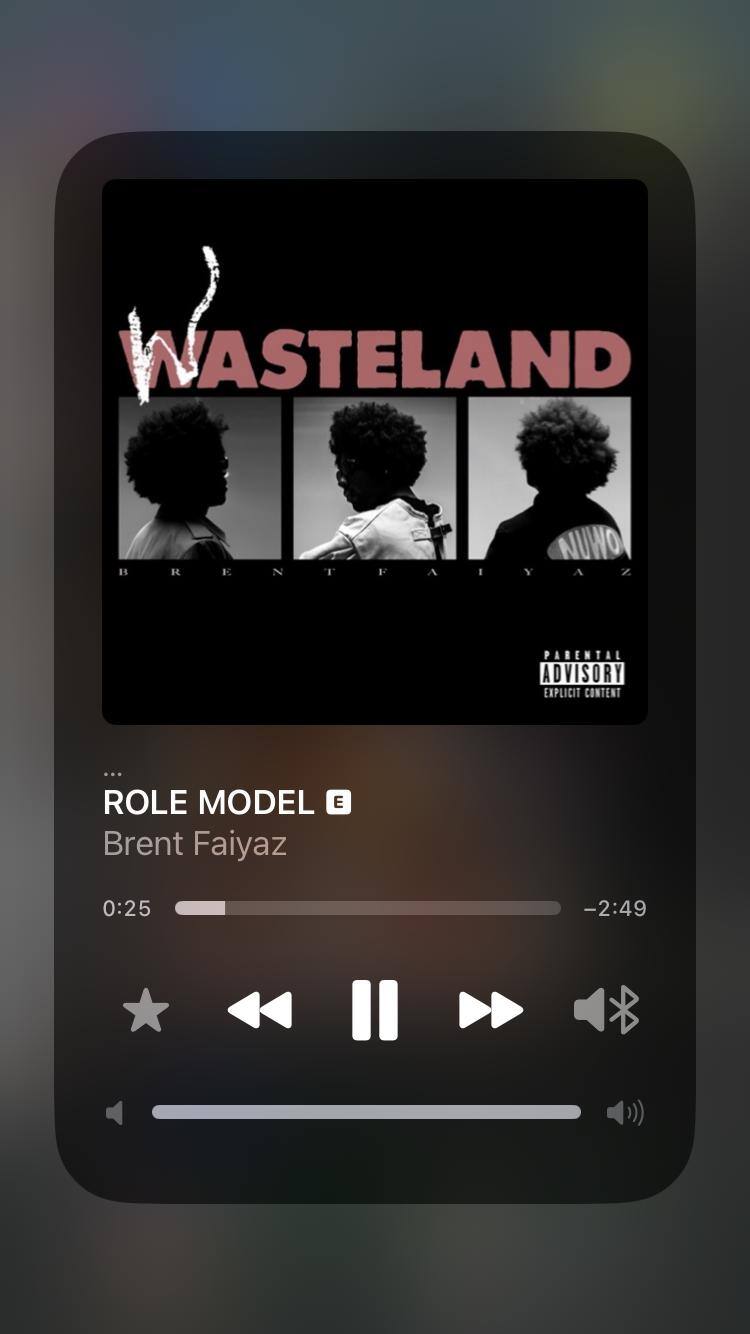This screenshot has width=750, height=1334.
Task: Tap the volume slider to adjust loudness
Action: [x=366, y=1112]
